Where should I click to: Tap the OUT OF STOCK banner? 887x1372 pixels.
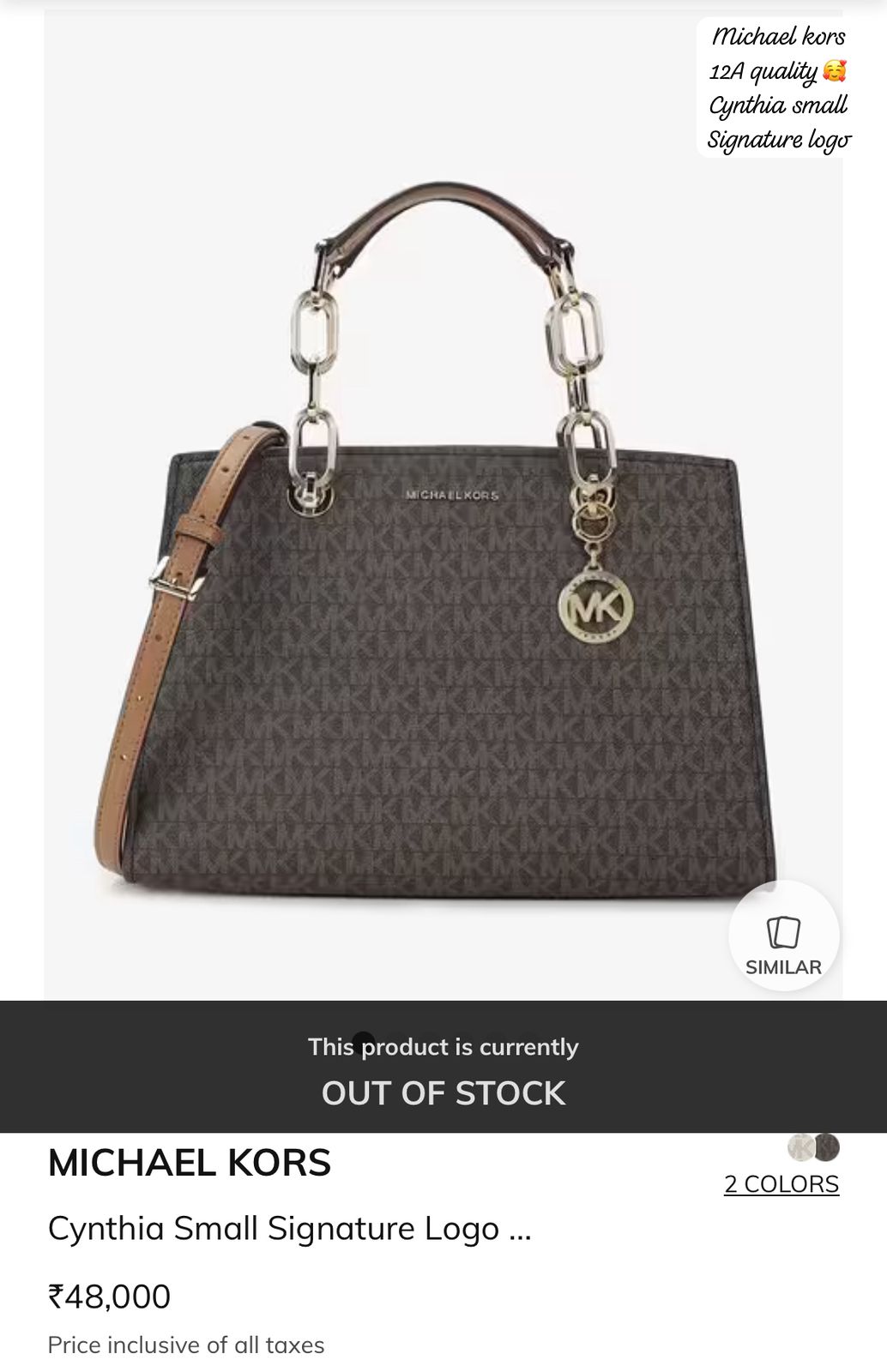click(x=443, y=1093)
